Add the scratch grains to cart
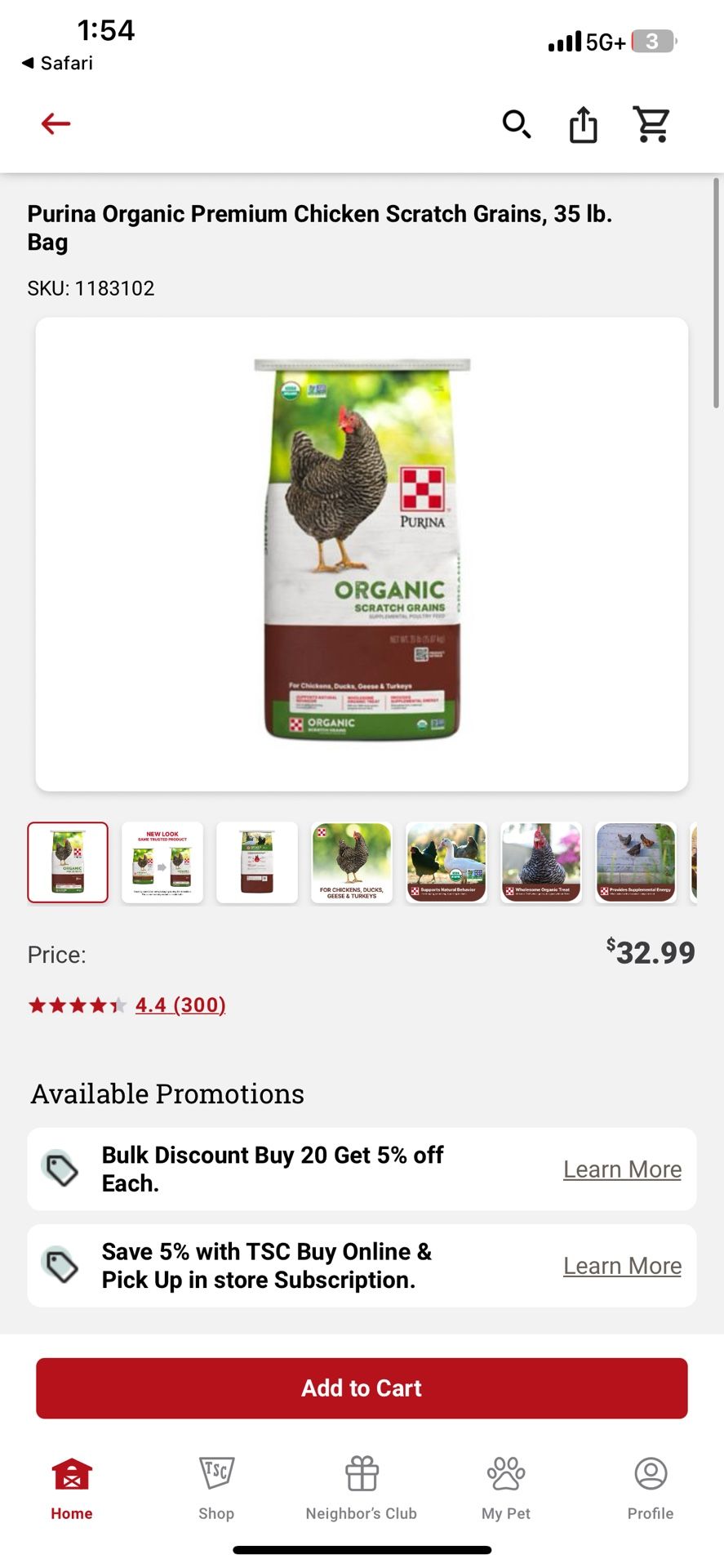The height and width of the screenshot is (1568, 724). (x=362, y=1388)
